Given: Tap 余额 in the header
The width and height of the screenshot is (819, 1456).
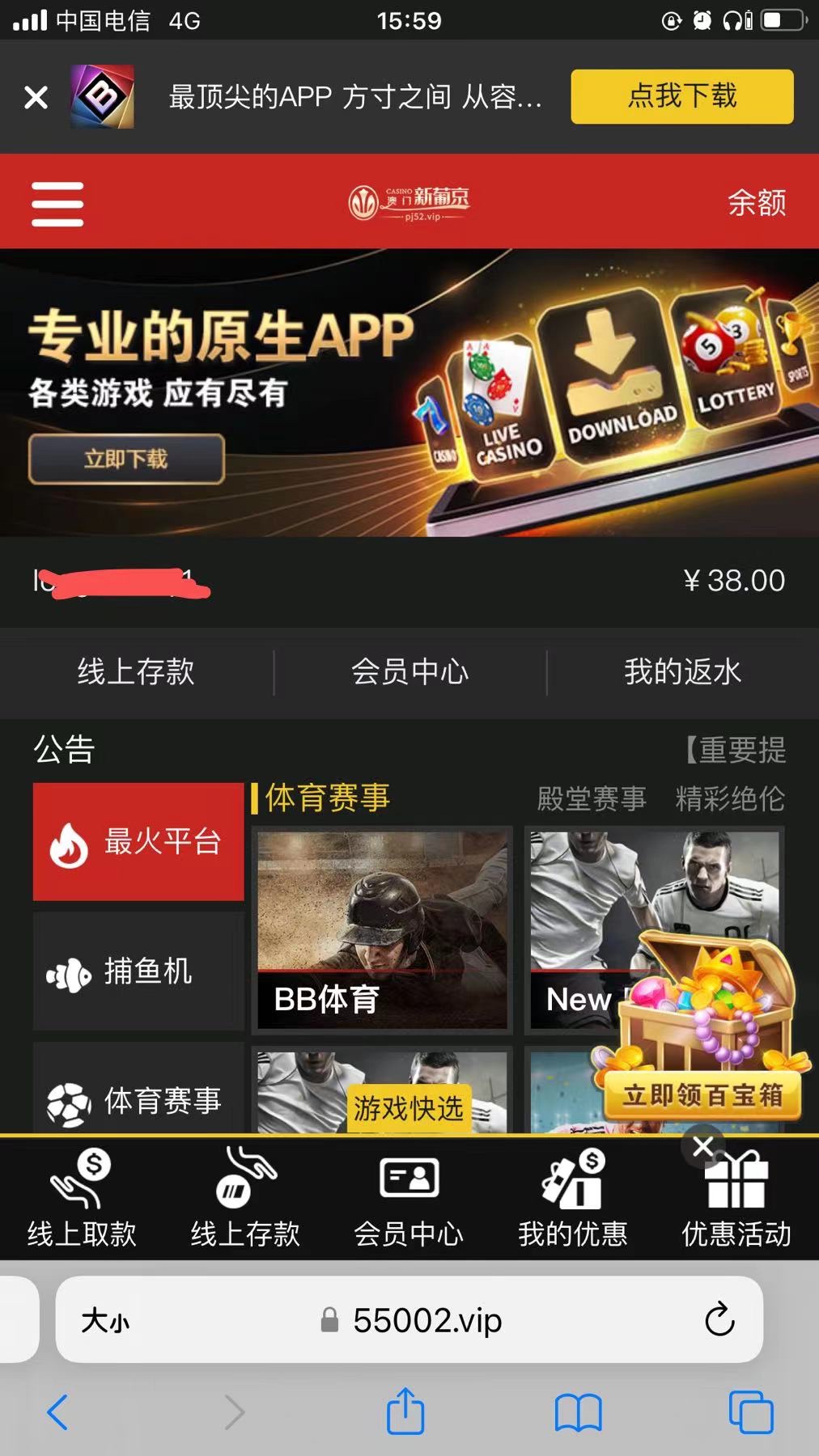Looking at the screenshot, I should (756, 202).
